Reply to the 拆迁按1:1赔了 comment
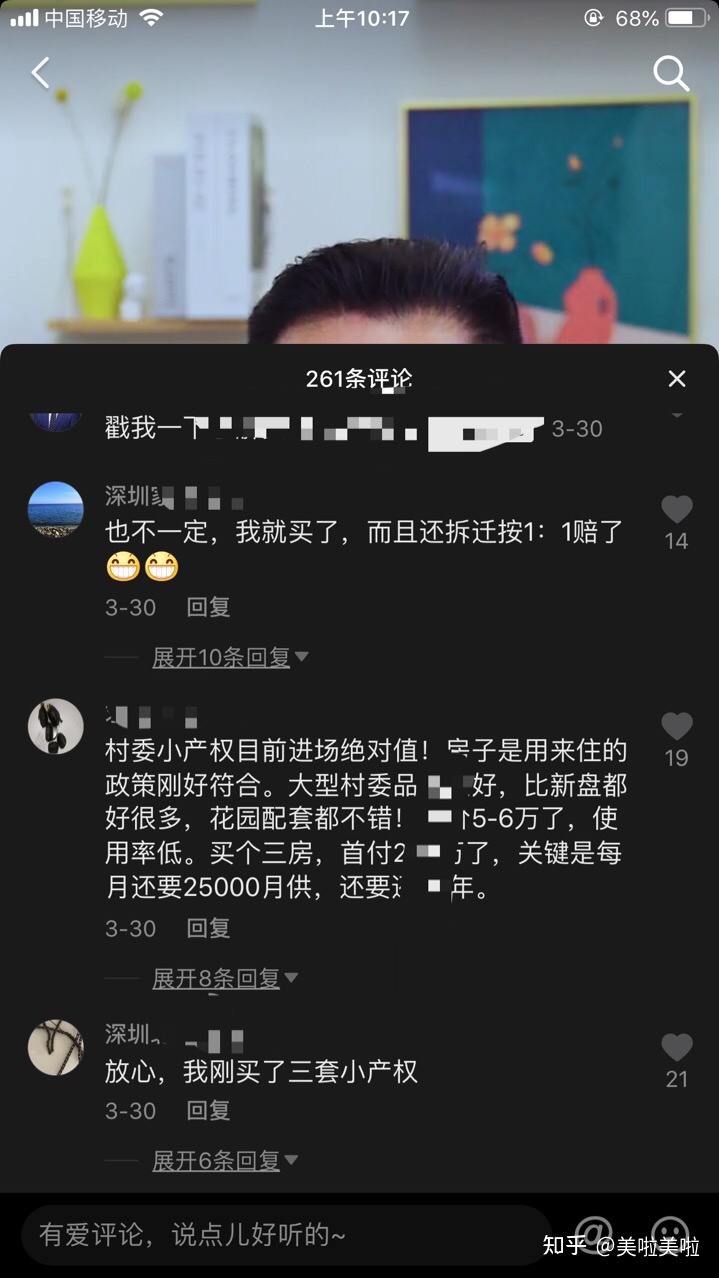719x1278 pixels. click(x=208, y=607)
